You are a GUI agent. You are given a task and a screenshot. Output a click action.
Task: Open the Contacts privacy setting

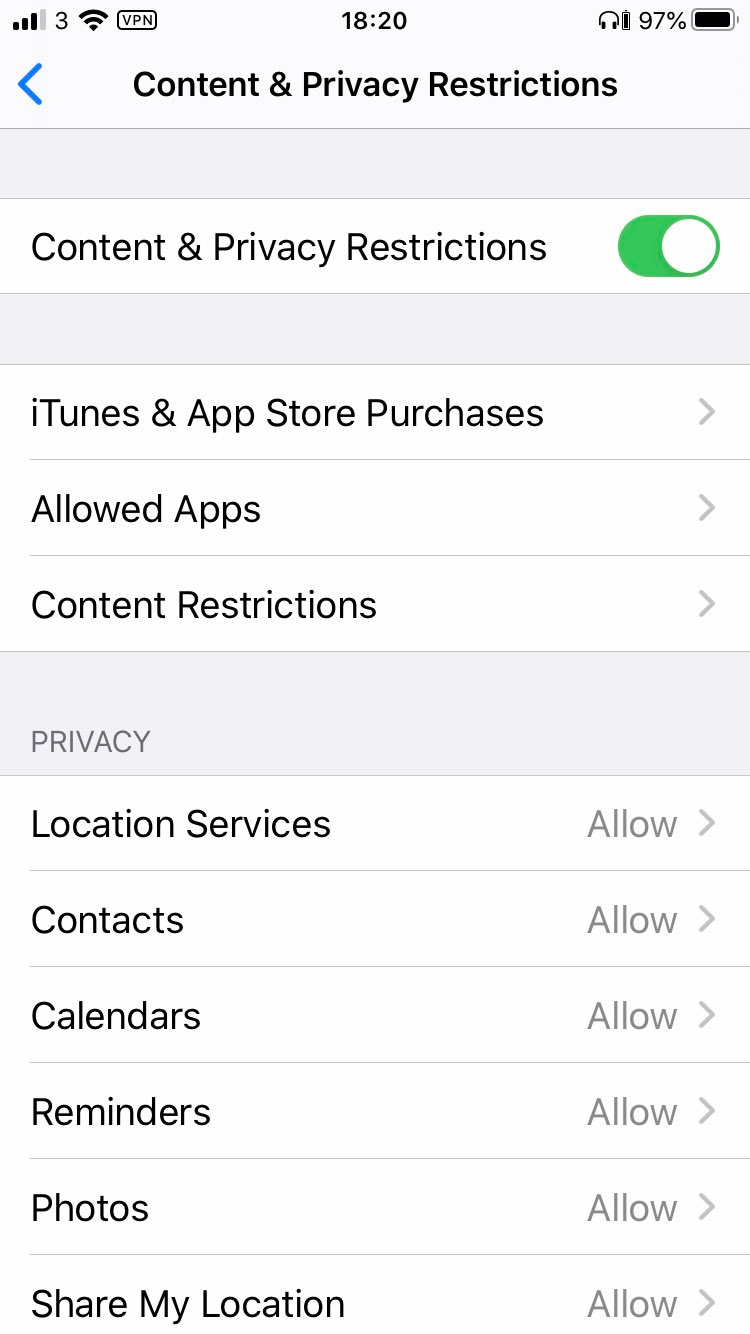pyautogui.click(x=107, y=920)
